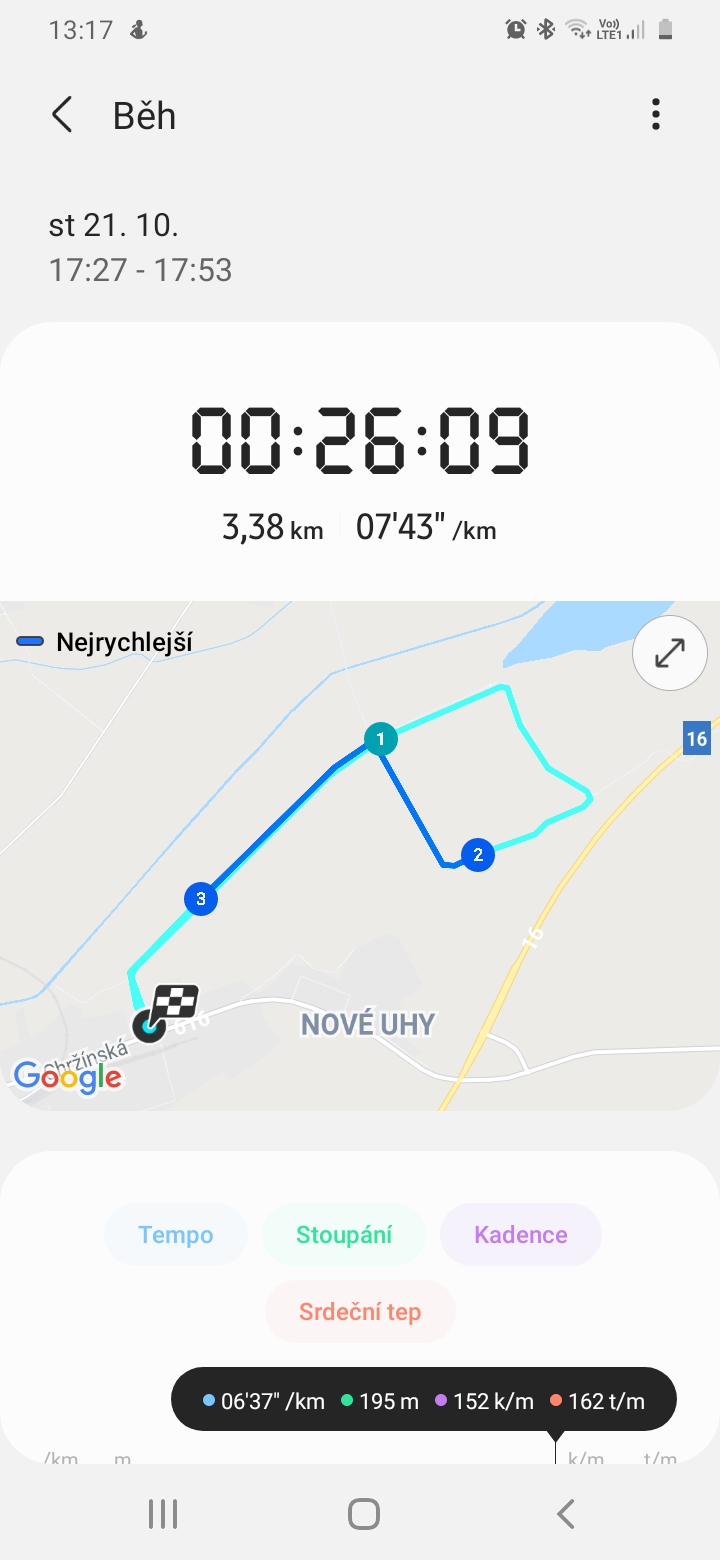The height and width of the screenshot is (1560, 720).
Task: Expand the route map to full screen
Action: click(670, 653)
